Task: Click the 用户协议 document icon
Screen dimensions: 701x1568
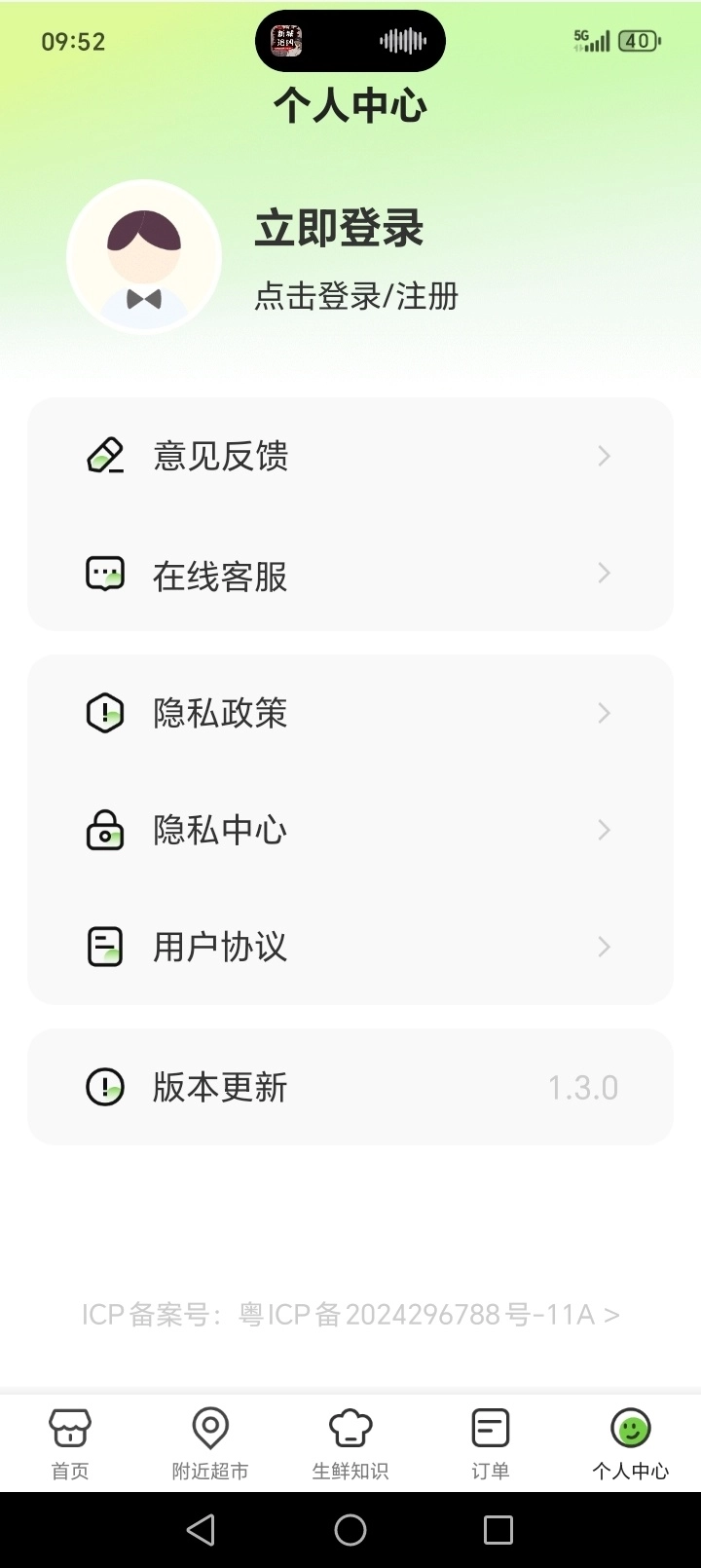Action: pyautogui.click(x=105, y=946)
